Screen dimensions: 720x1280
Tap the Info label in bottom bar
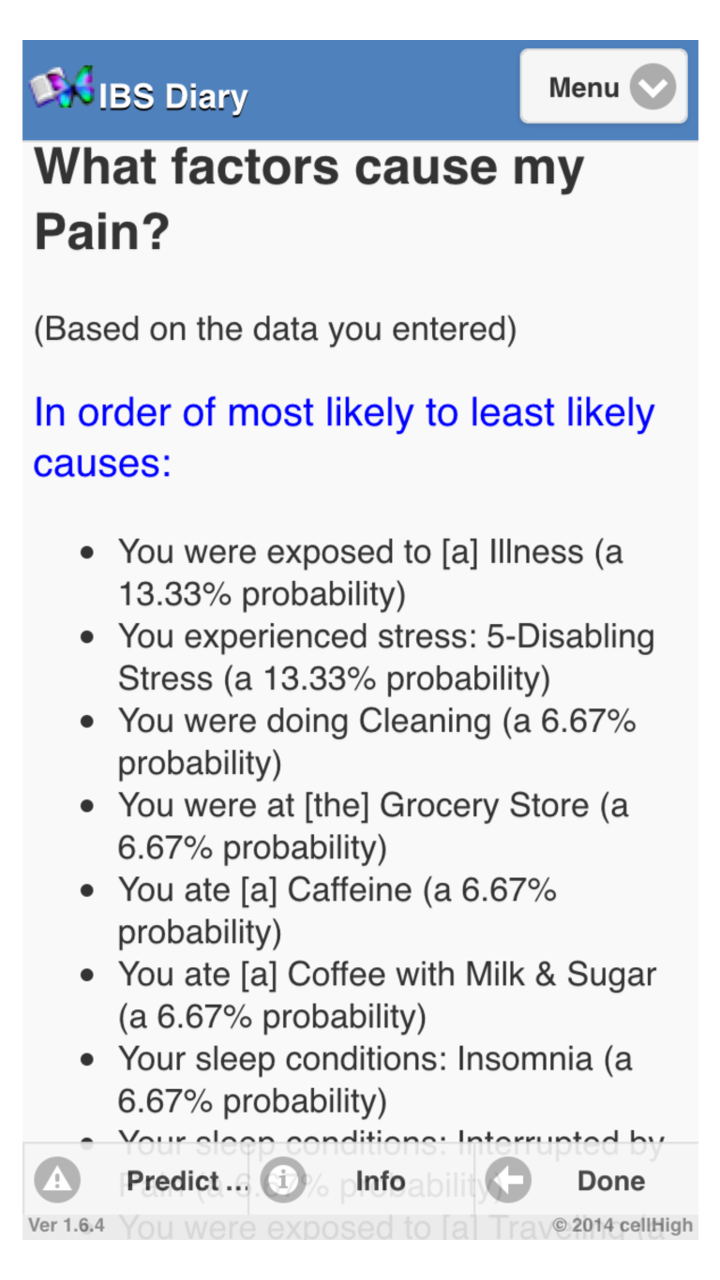[x=380, y=1180]
